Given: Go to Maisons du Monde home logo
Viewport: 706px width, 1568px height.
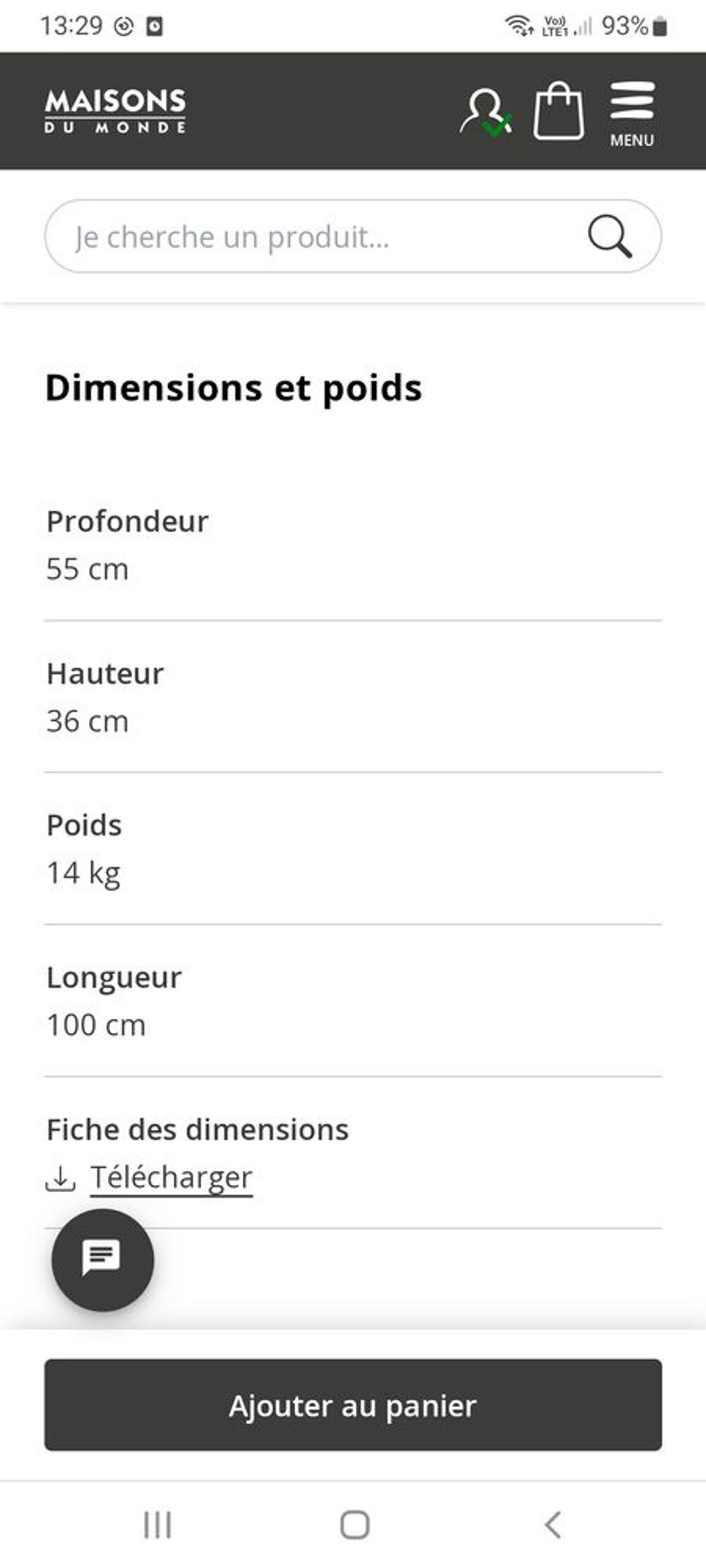Looking at the screenshot, I should [115, 111].
